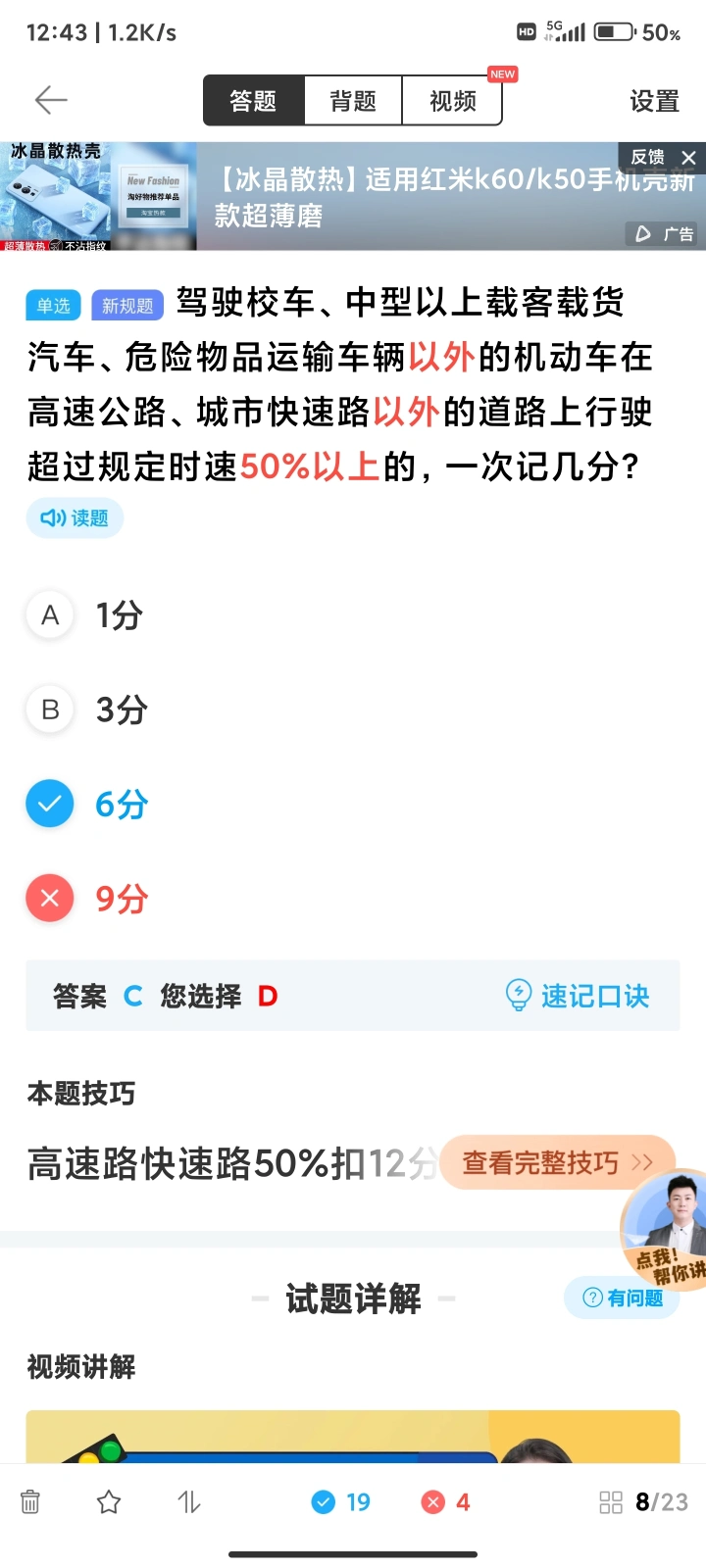Tap the 有问题 help button
The image size is (706, 1568).
click(x=623, y=1298)
